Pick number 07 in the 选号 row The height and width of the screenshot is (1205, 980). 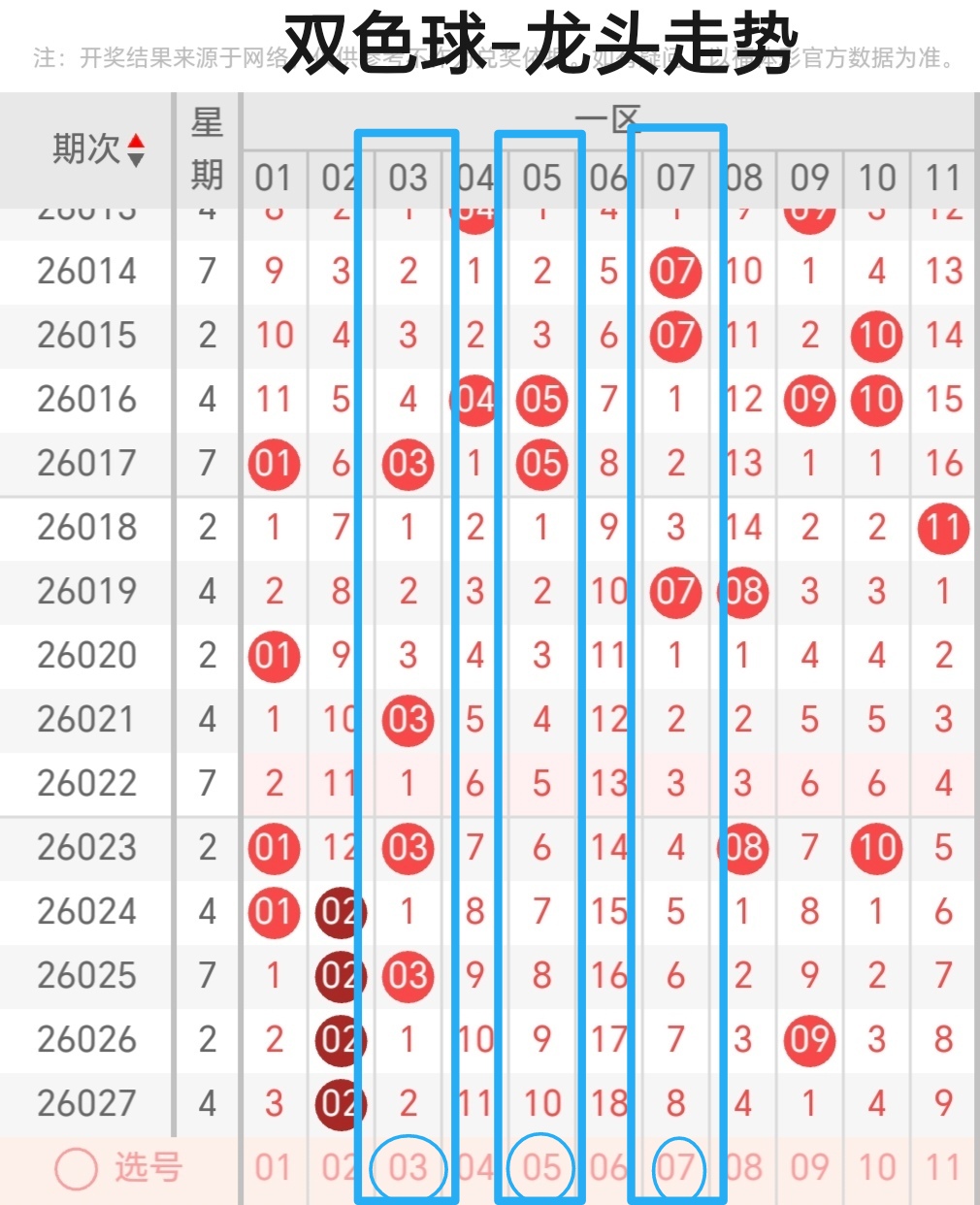(x=676, y=1168)
